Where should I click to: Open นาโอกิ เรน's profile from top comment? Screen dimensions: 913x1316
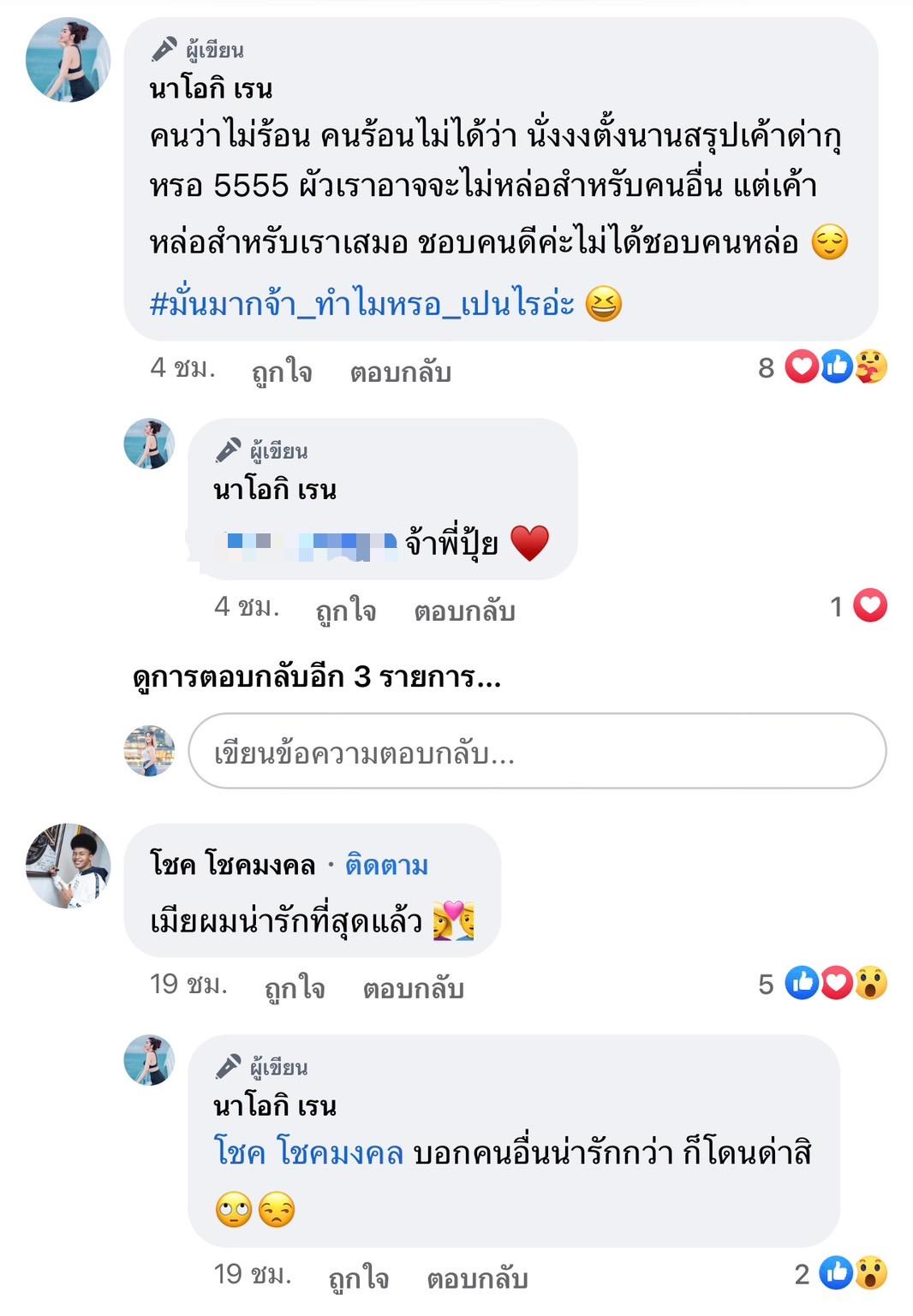pos(211,88)
